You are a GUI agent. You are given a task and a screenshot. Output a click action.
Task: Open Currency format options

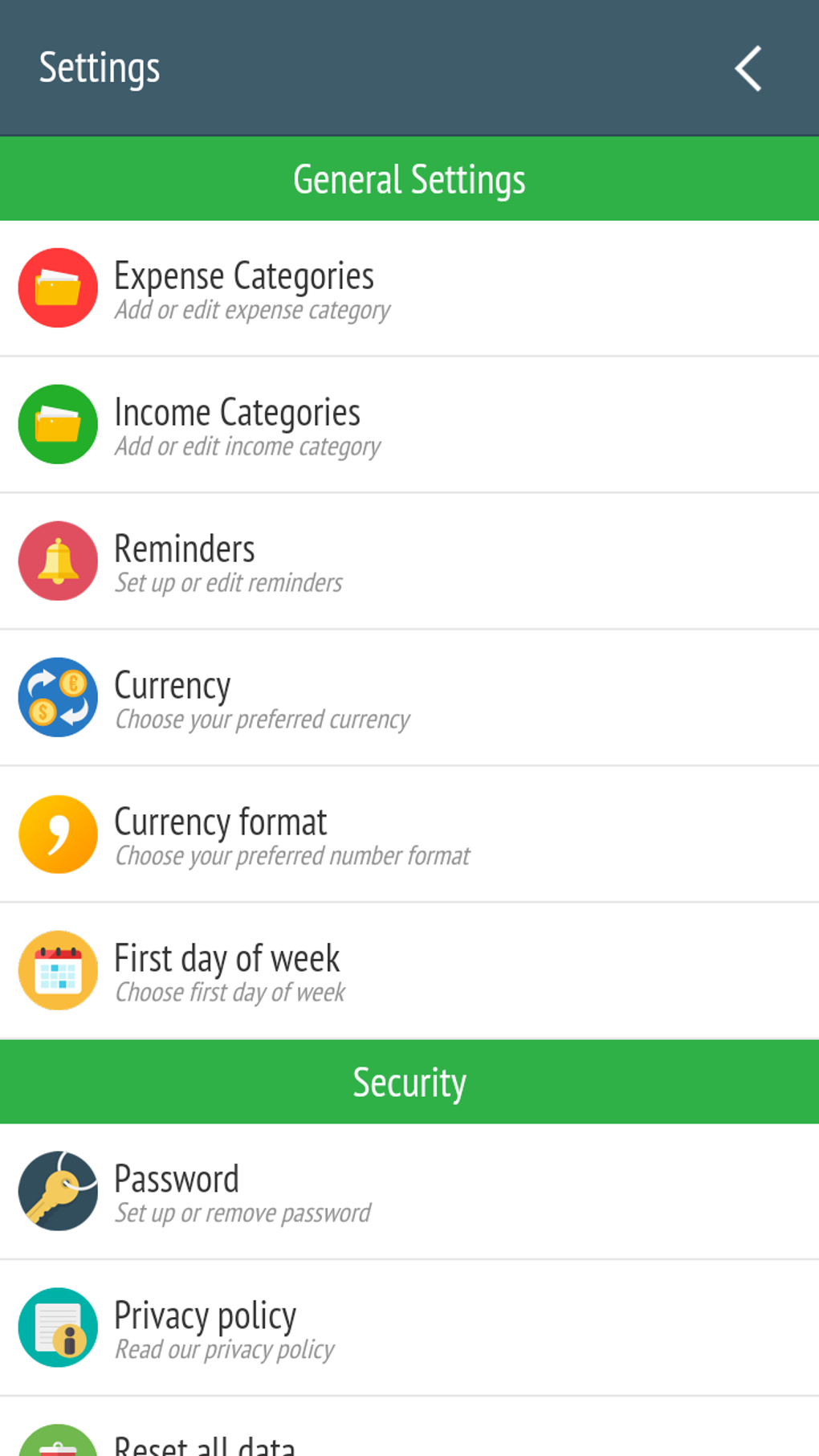[x=409, y=834]
